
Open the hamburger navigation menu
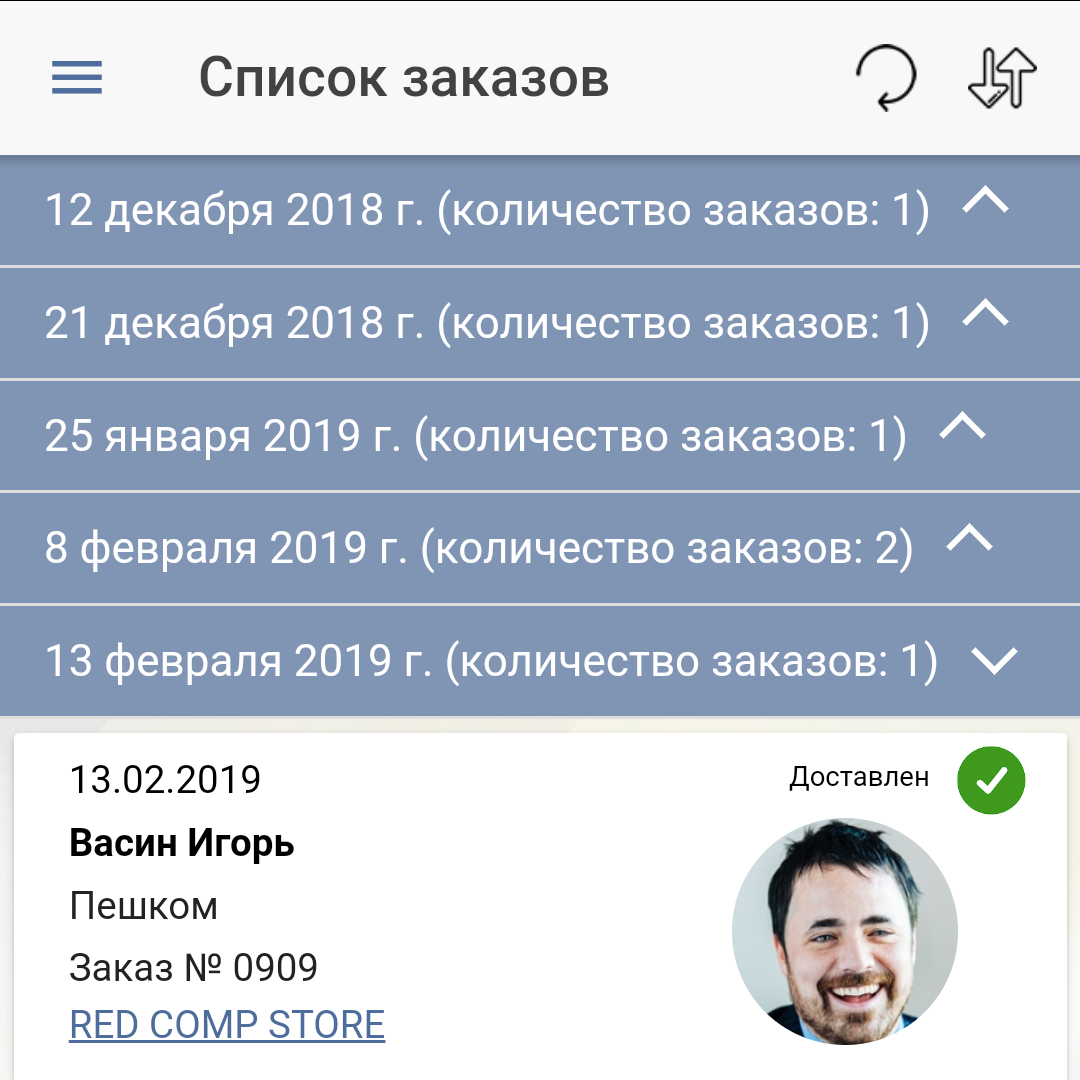click(77, 78)
